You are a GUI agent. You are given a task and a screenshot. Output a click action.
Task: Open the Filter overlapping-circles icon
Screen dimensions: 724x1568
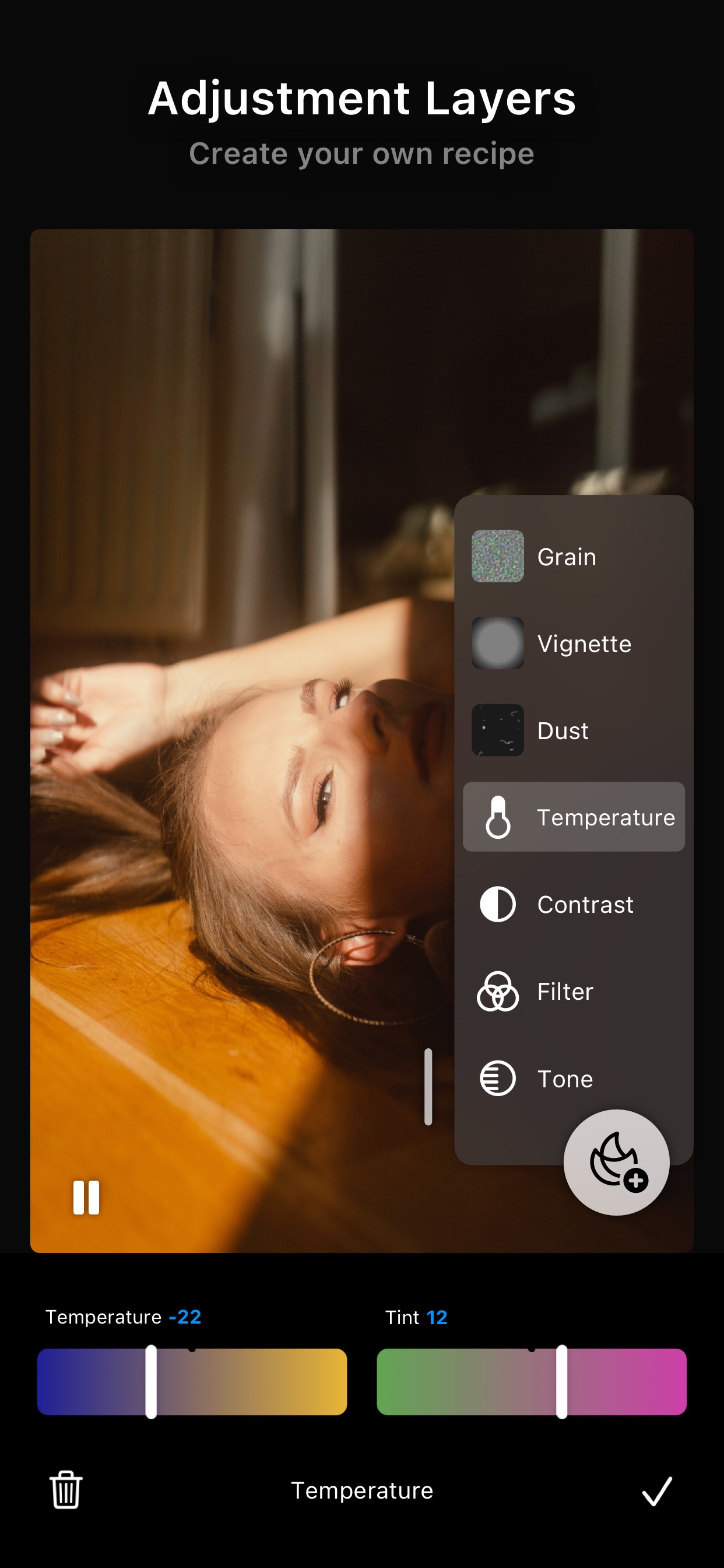pos(498,991)
